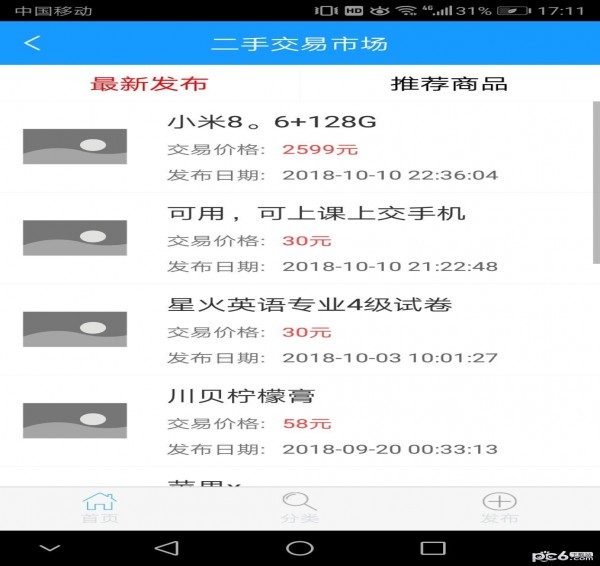
Task: Go back from 二手交易市场
Action: [33, 44]
